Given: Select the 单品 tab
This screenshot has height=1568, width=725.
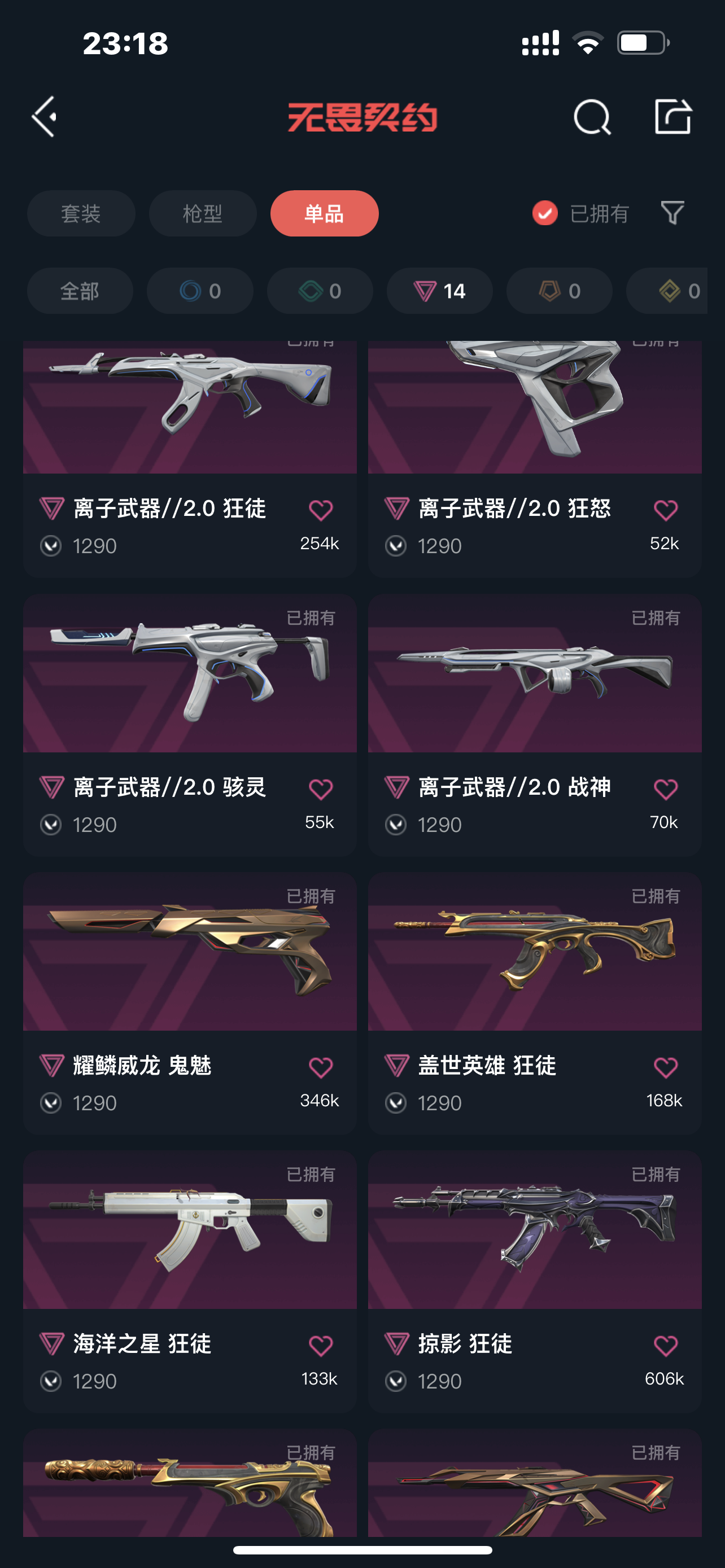Looking at the screenshot, I should tap(325, 214).
